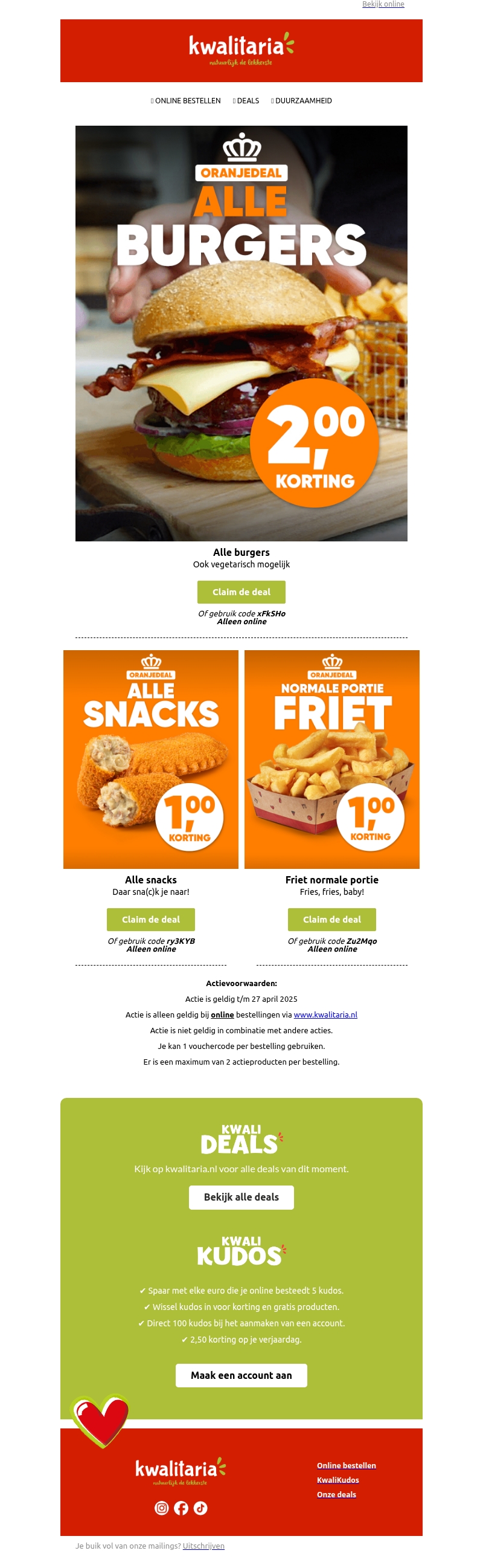Image resolution: width=483 pixels, height=1568 pixels.
Task: Open the Bekijk online link
Action: click(383, 4)
